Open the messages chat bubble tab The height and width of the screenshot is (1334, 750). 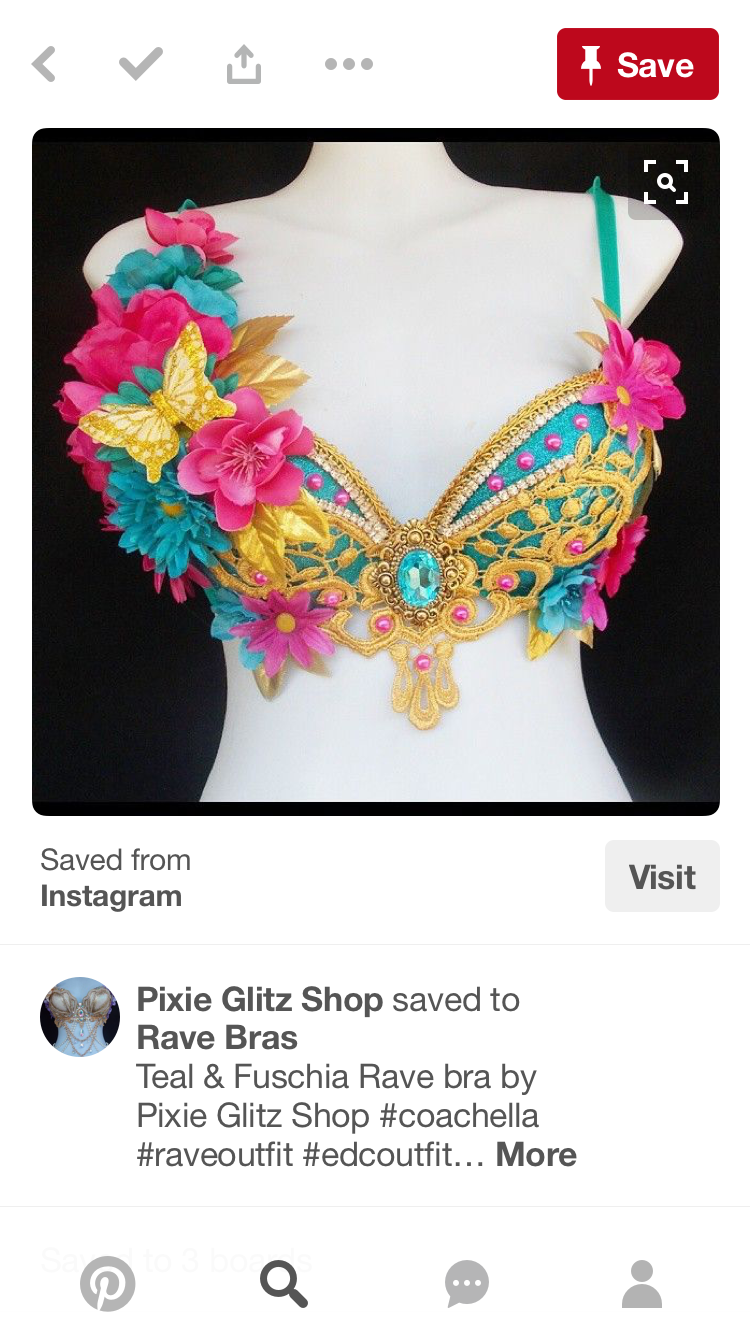click(466, 1283)
